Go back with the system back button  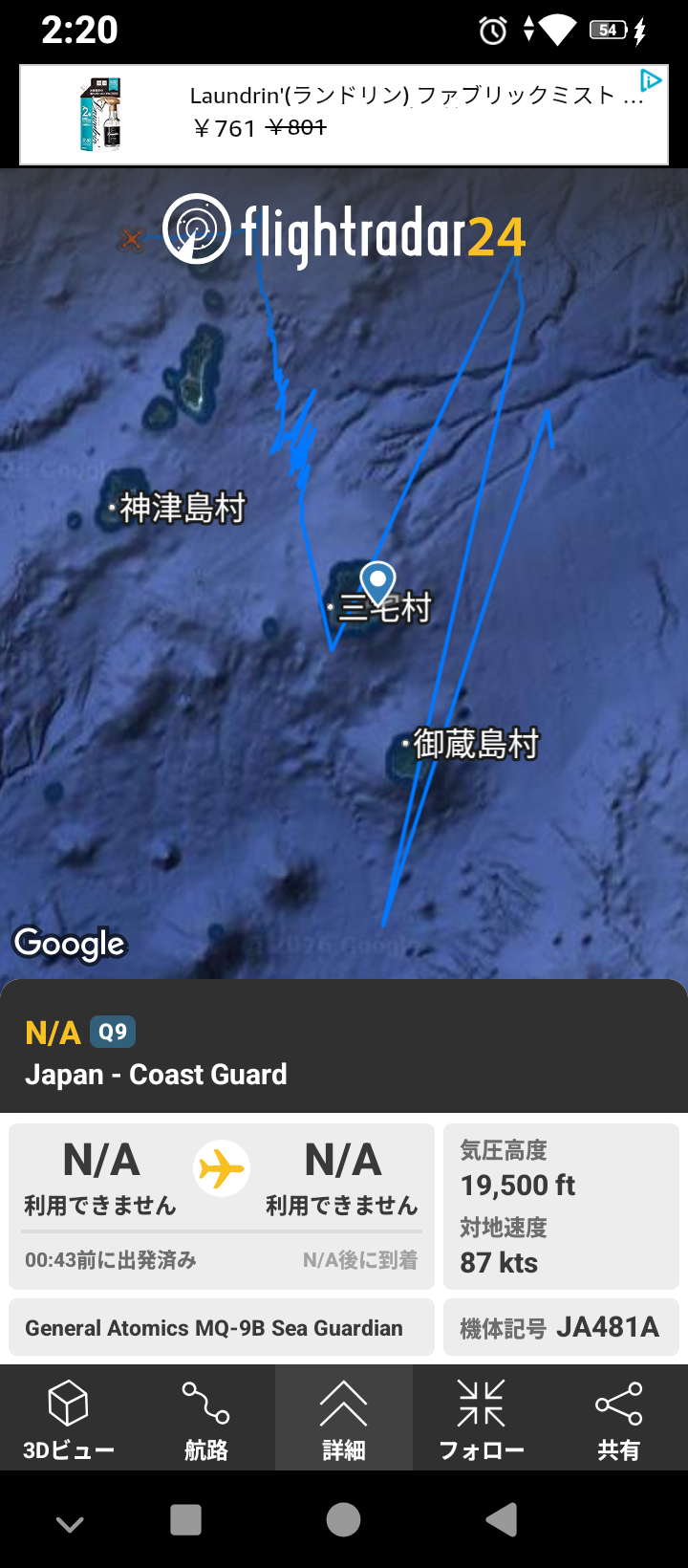pyautogui.click(x=502, y=1519)
